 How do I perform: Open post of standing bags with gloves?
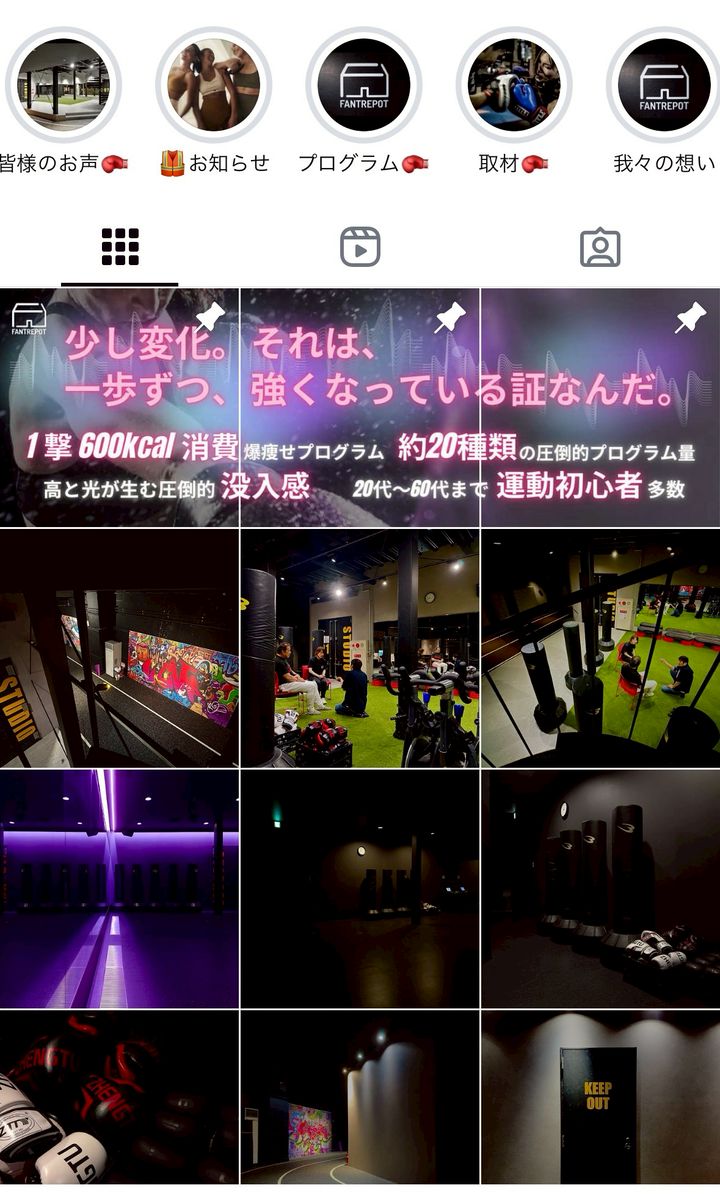[x=600, y=889]
